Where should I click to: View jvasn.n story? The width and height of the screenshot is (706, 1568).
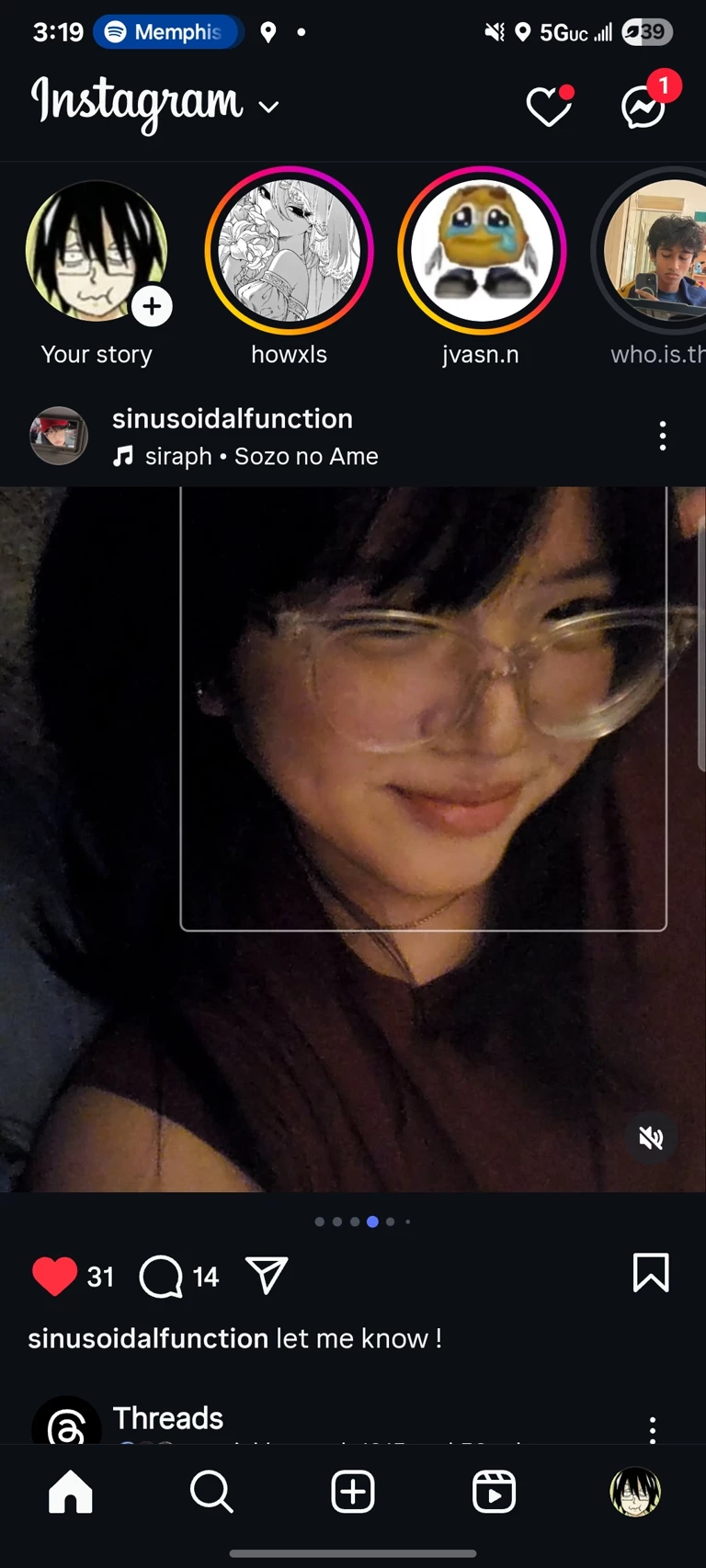coord(481,251)
